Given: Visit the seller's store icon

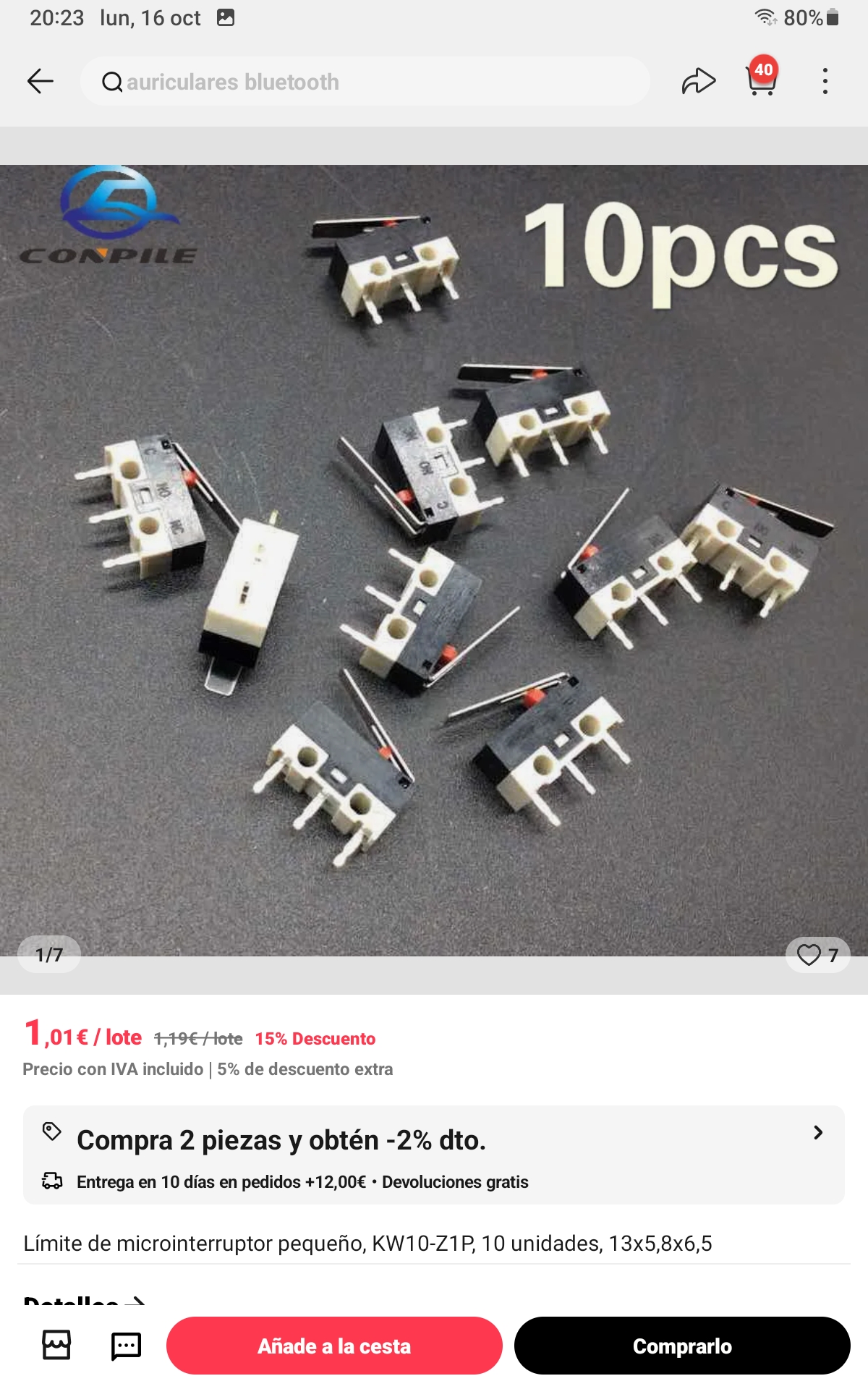Looking at the screenshot, I should 56,1346.
